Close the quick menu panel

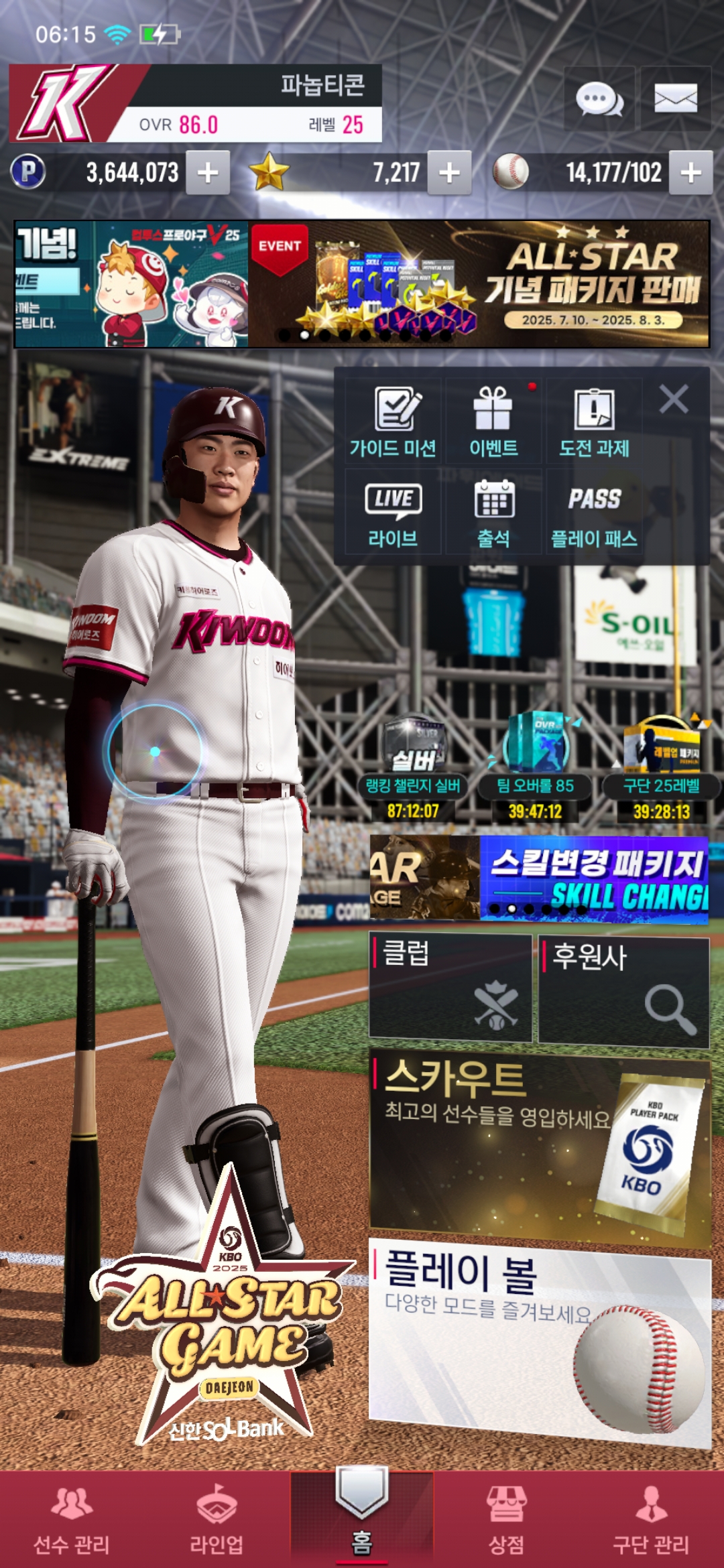click(673, 399)
